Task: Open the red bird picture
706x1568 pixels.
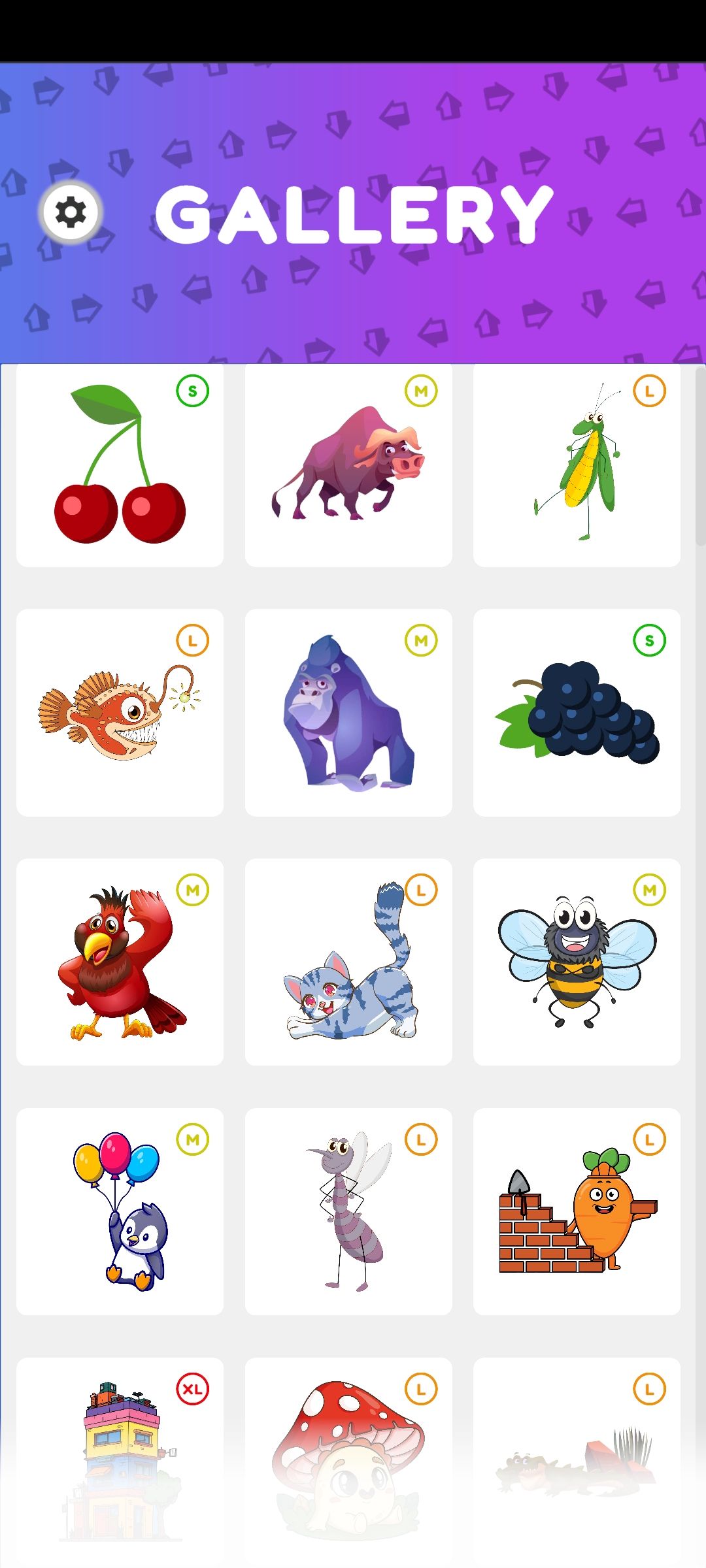Action: point(120,962)
